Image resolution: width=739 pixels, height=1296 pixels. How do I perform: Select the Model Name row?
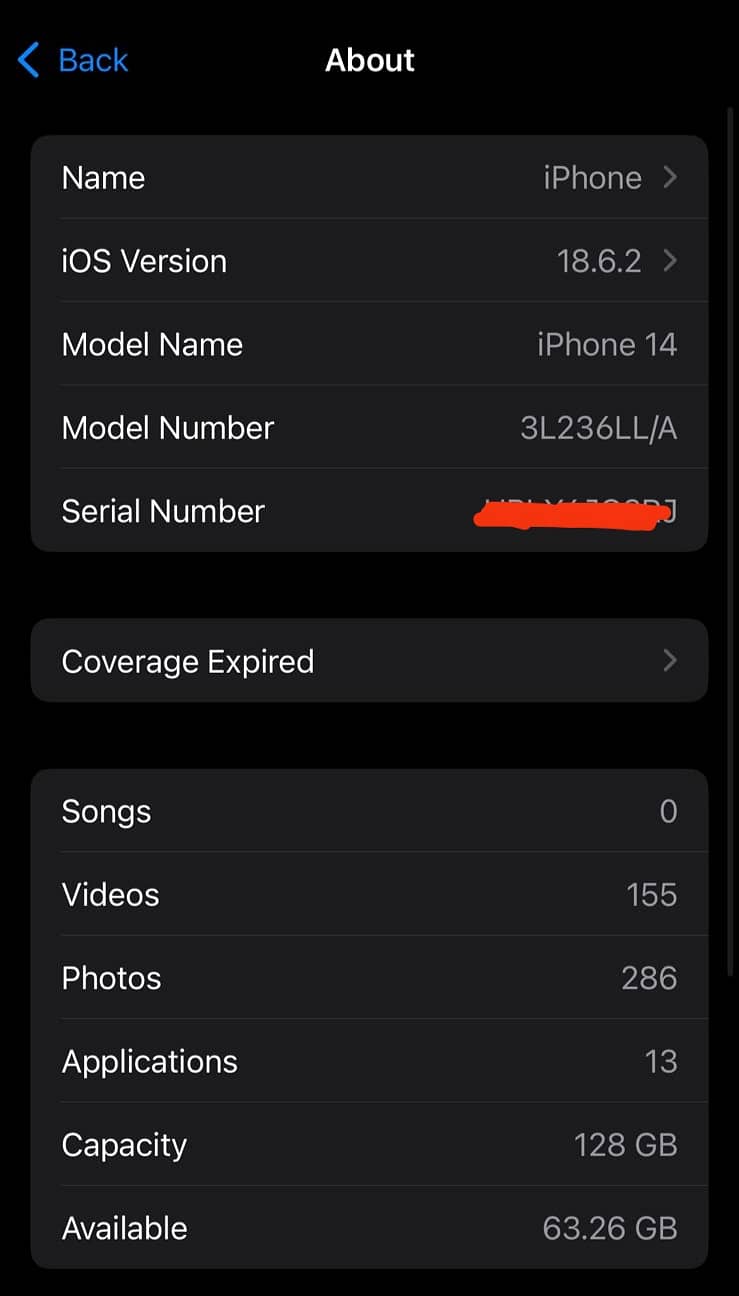370,344
